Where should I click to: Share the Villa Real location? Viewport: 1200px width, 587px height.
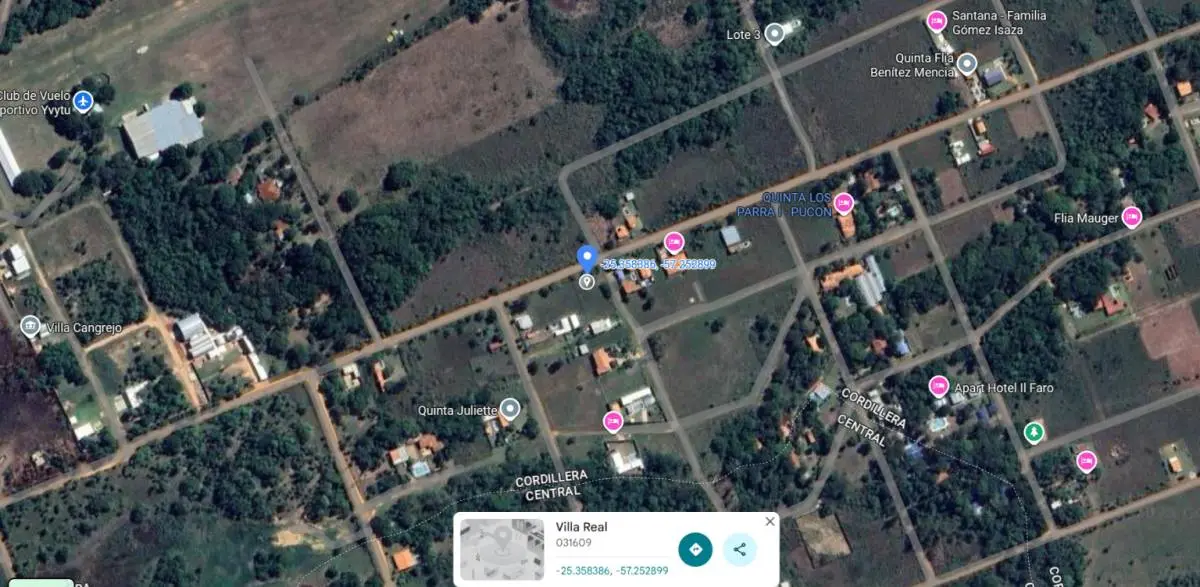click(x=739, y=549)
